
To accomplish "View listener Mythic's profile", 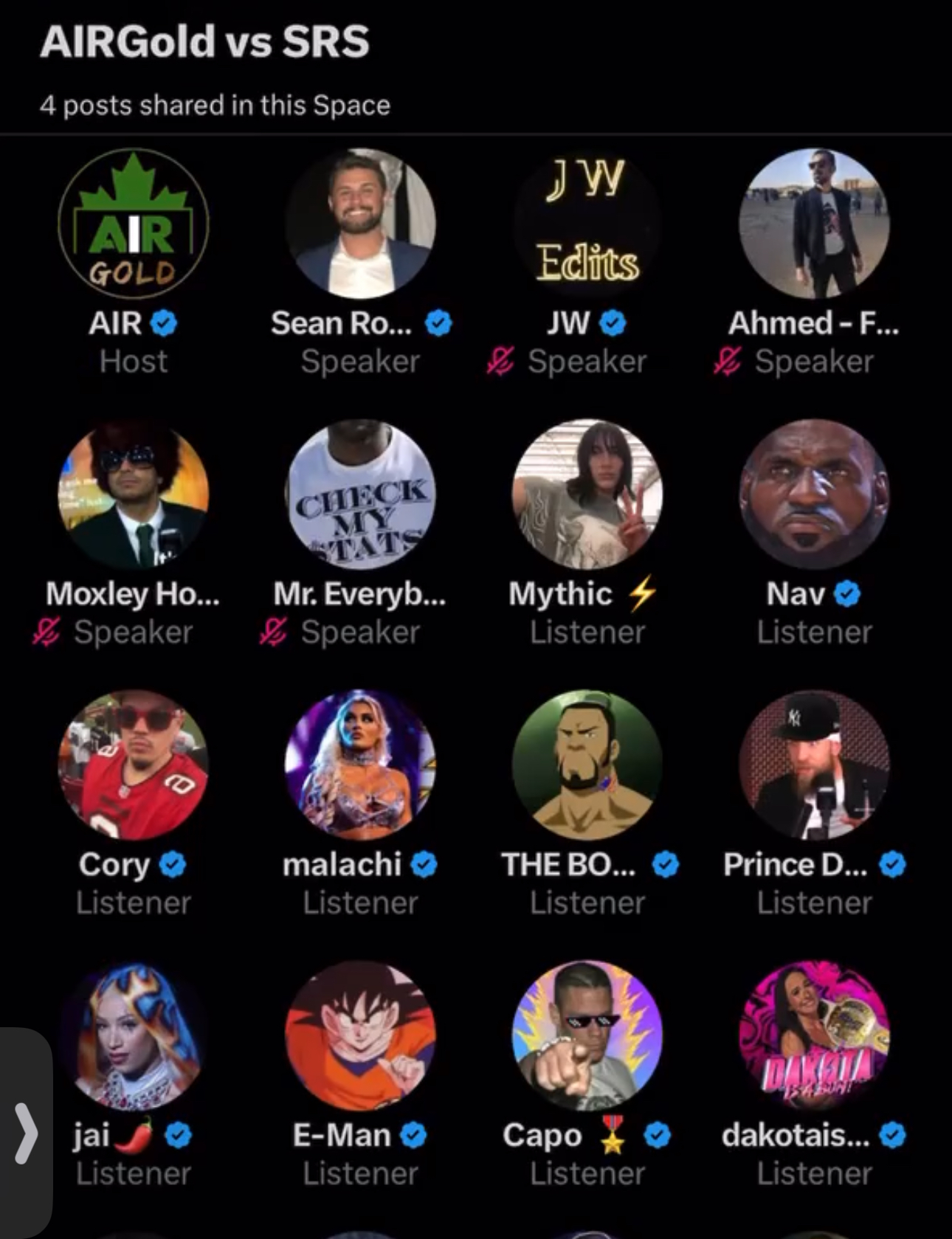I will 587,494.
